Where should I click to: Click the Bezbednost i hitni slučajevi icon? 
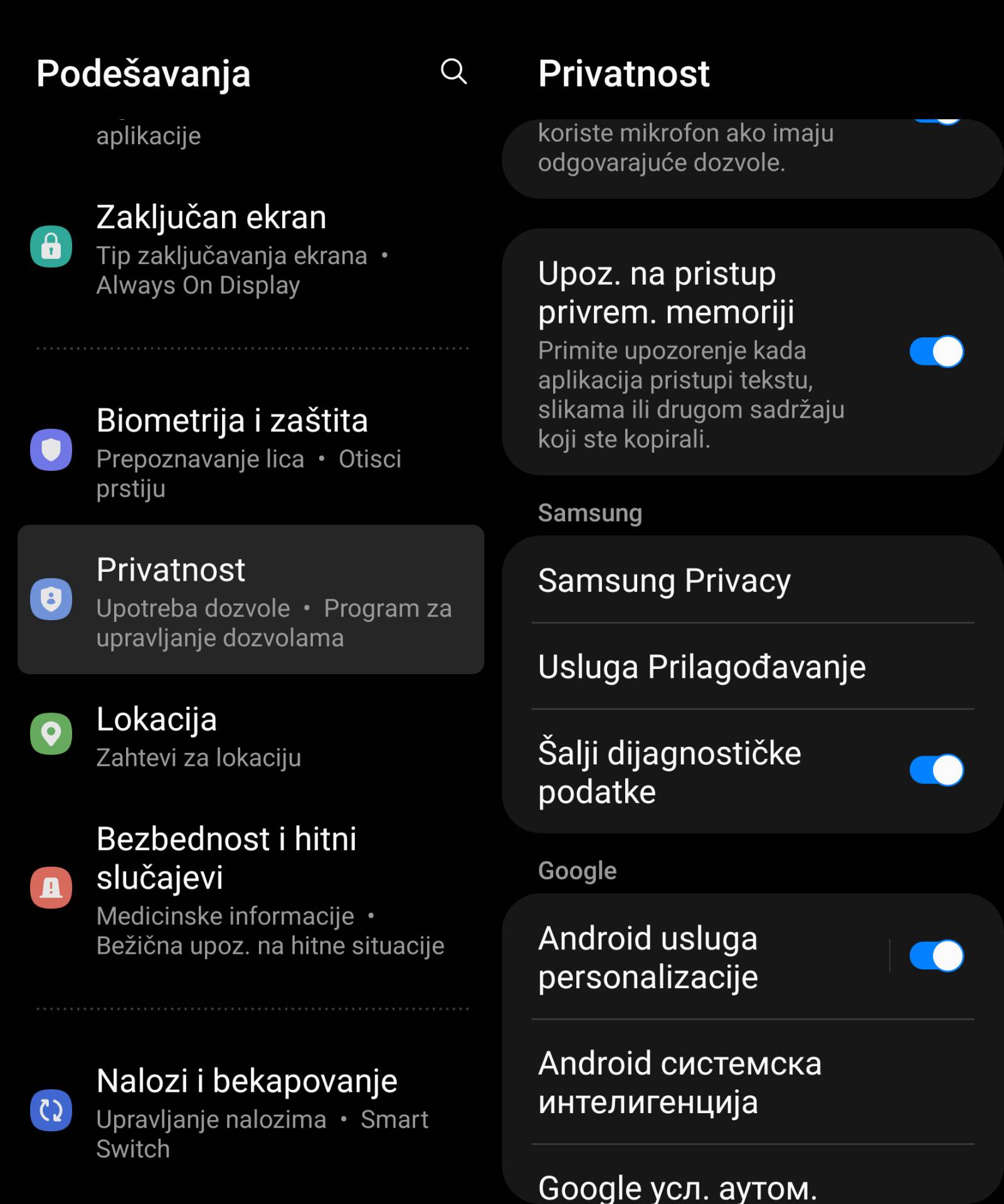tap(50, 887)
